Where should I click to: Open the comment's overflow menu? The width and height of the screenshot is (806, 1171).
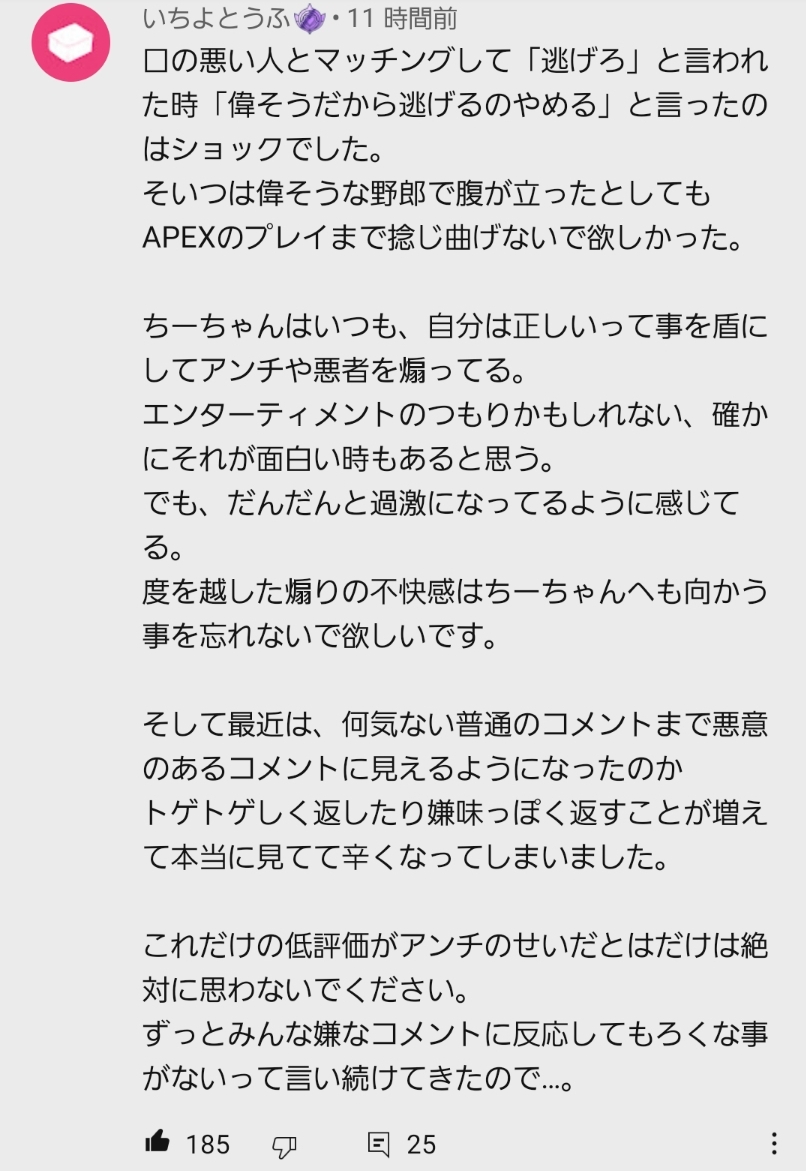[773, 1143]
